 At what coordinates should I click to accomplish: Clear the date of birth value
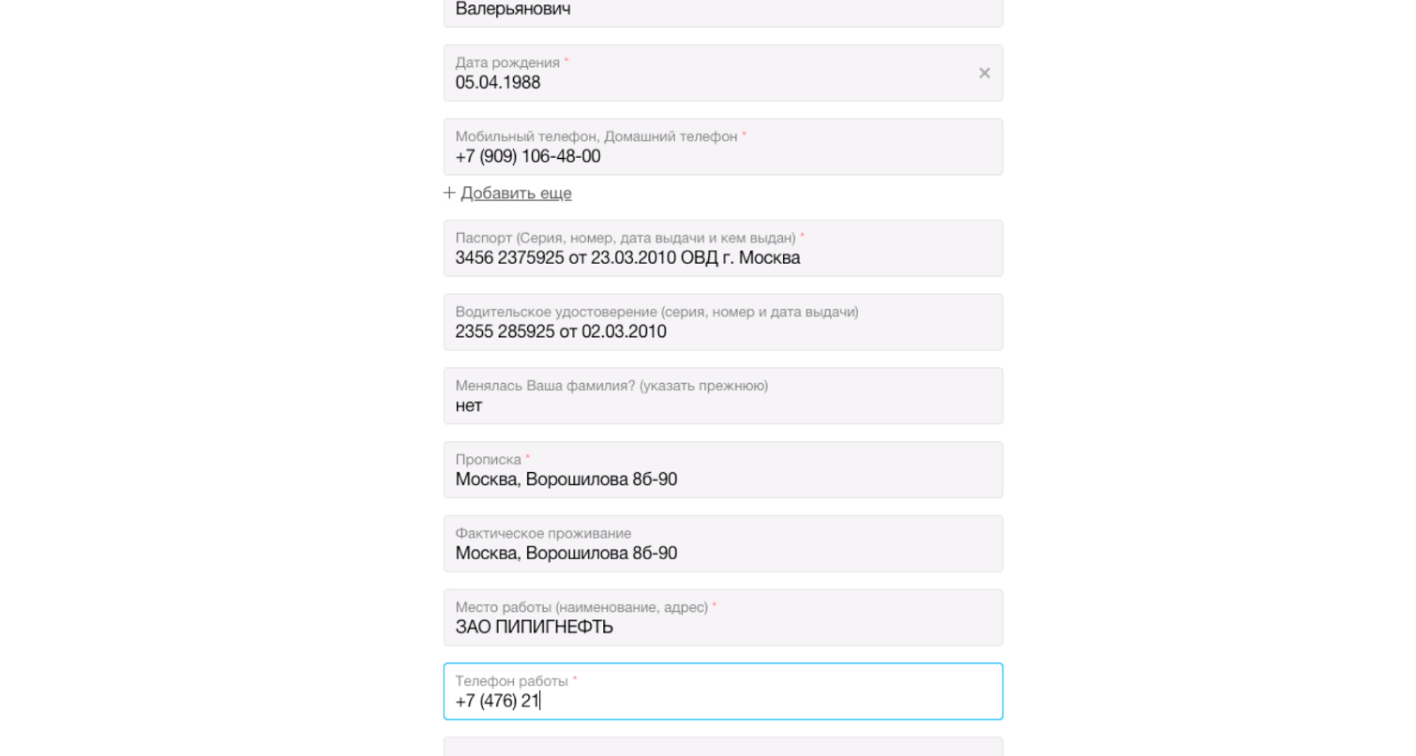(x=984, y=73)
